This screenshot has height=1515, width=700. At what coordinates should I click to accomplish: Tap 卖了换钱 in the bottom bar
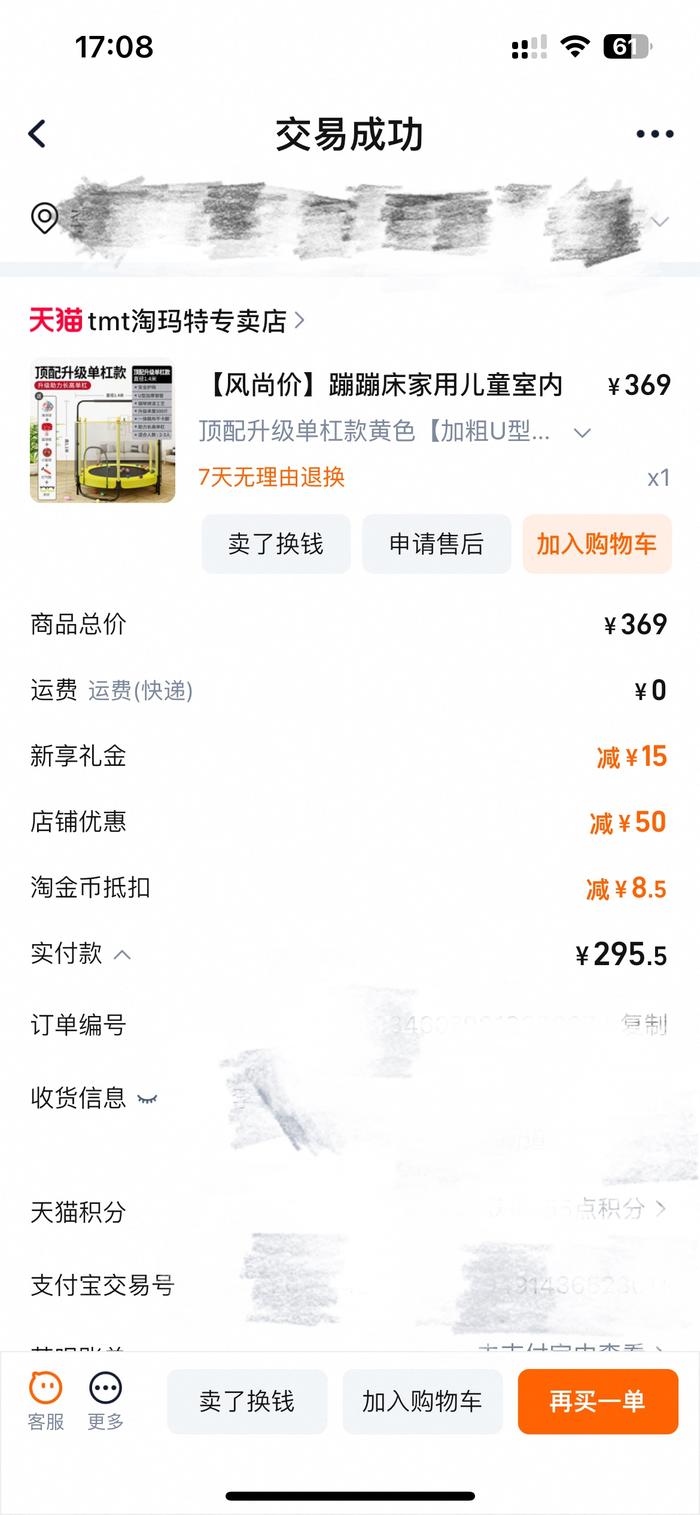coord(247,1401)
